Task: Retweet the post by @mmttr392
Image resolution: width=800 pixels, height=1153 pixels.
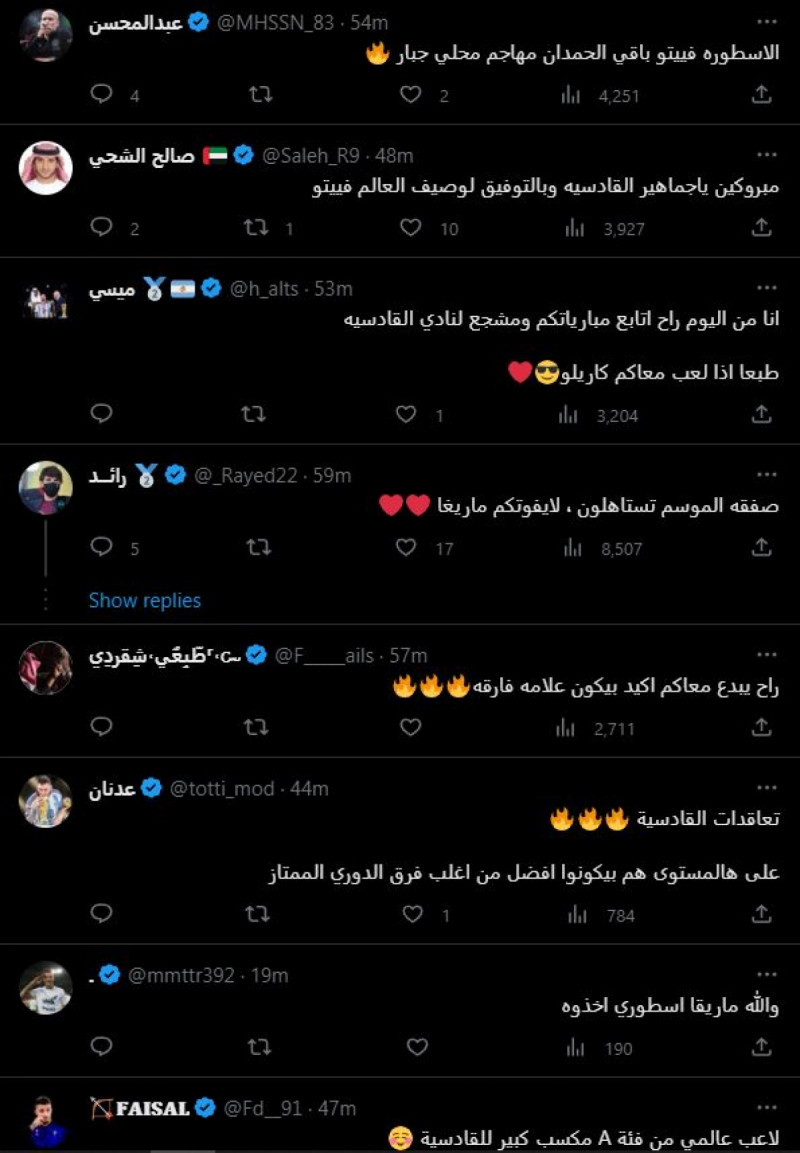Action: click(258, 1047)
